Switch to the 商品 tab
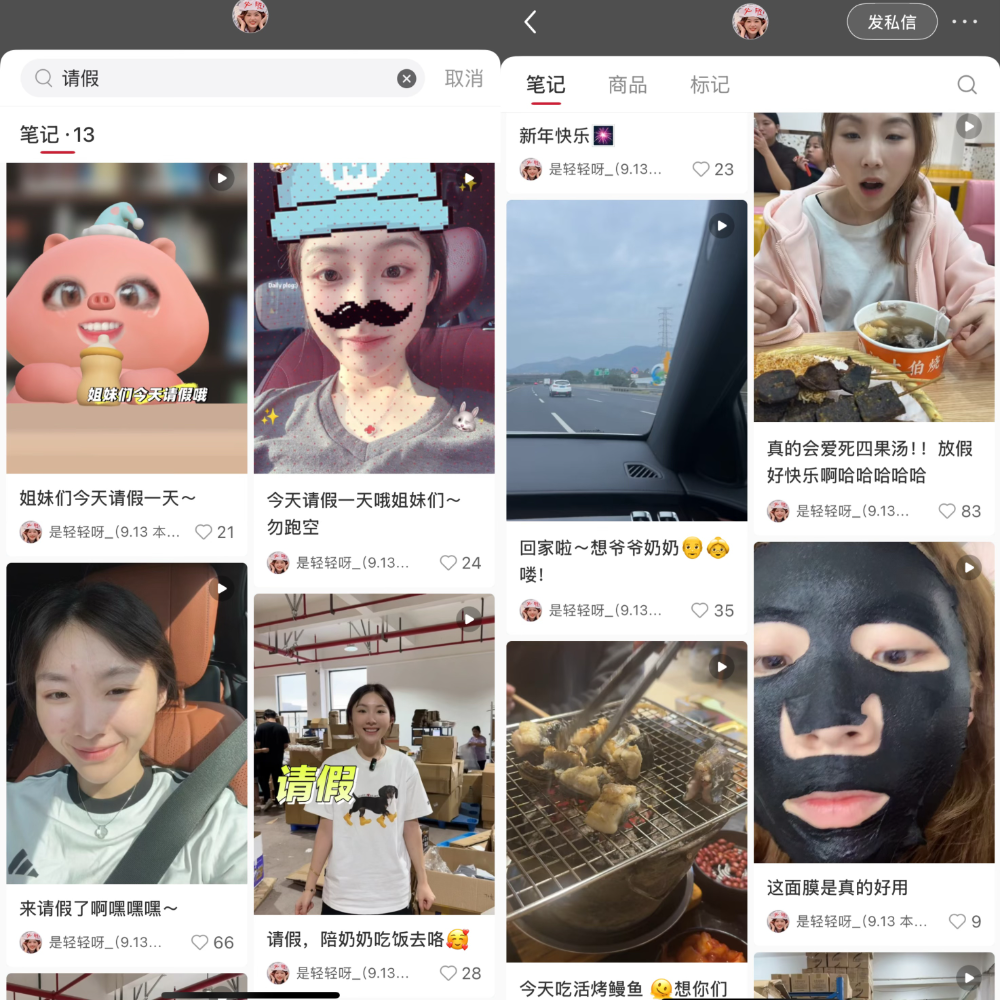1000x1000 pixels. (x=627, y=85)
